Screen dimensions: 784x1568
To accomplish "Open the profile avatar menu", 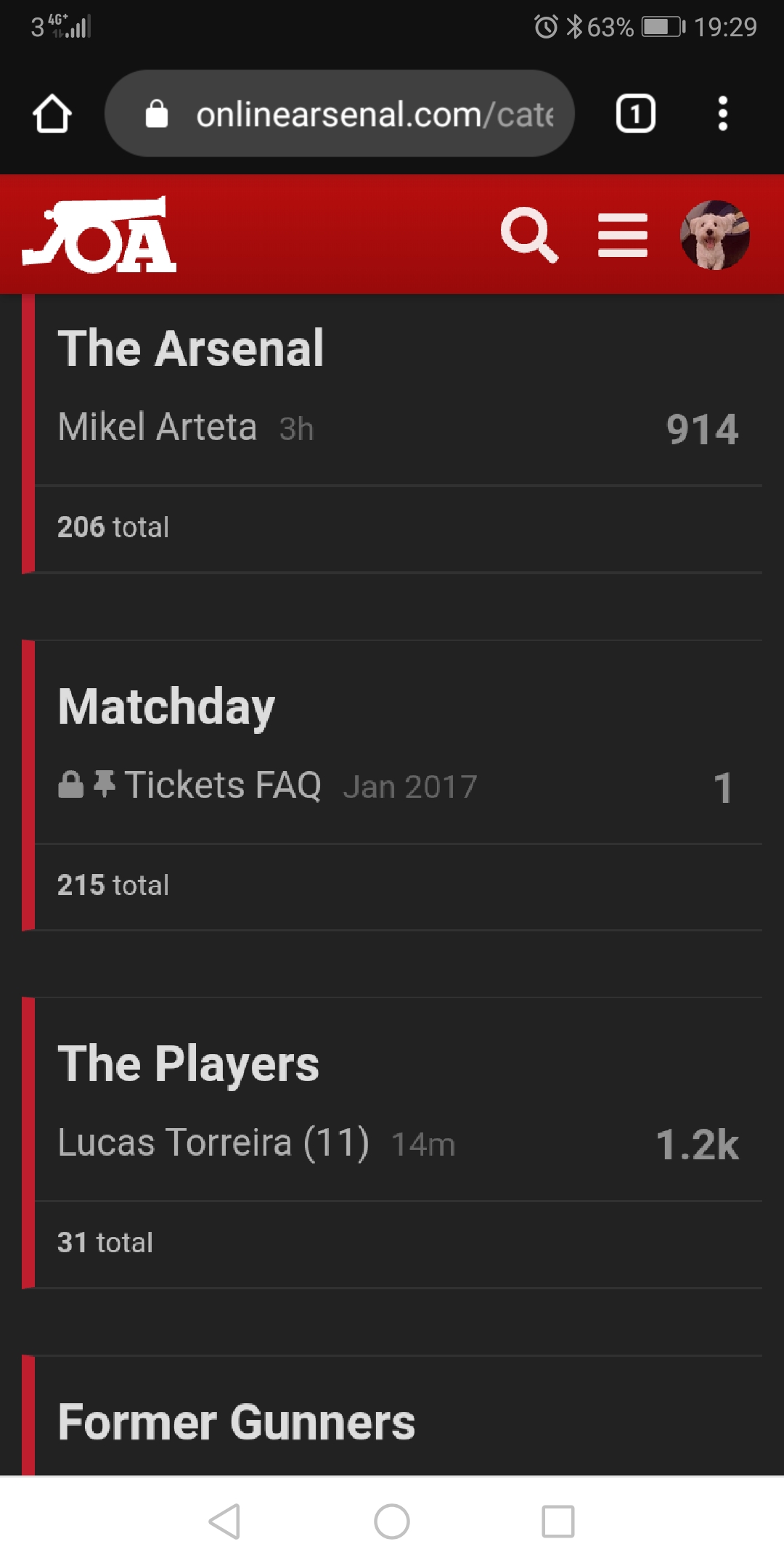I will pyautogui.click(x=714, y=234).
